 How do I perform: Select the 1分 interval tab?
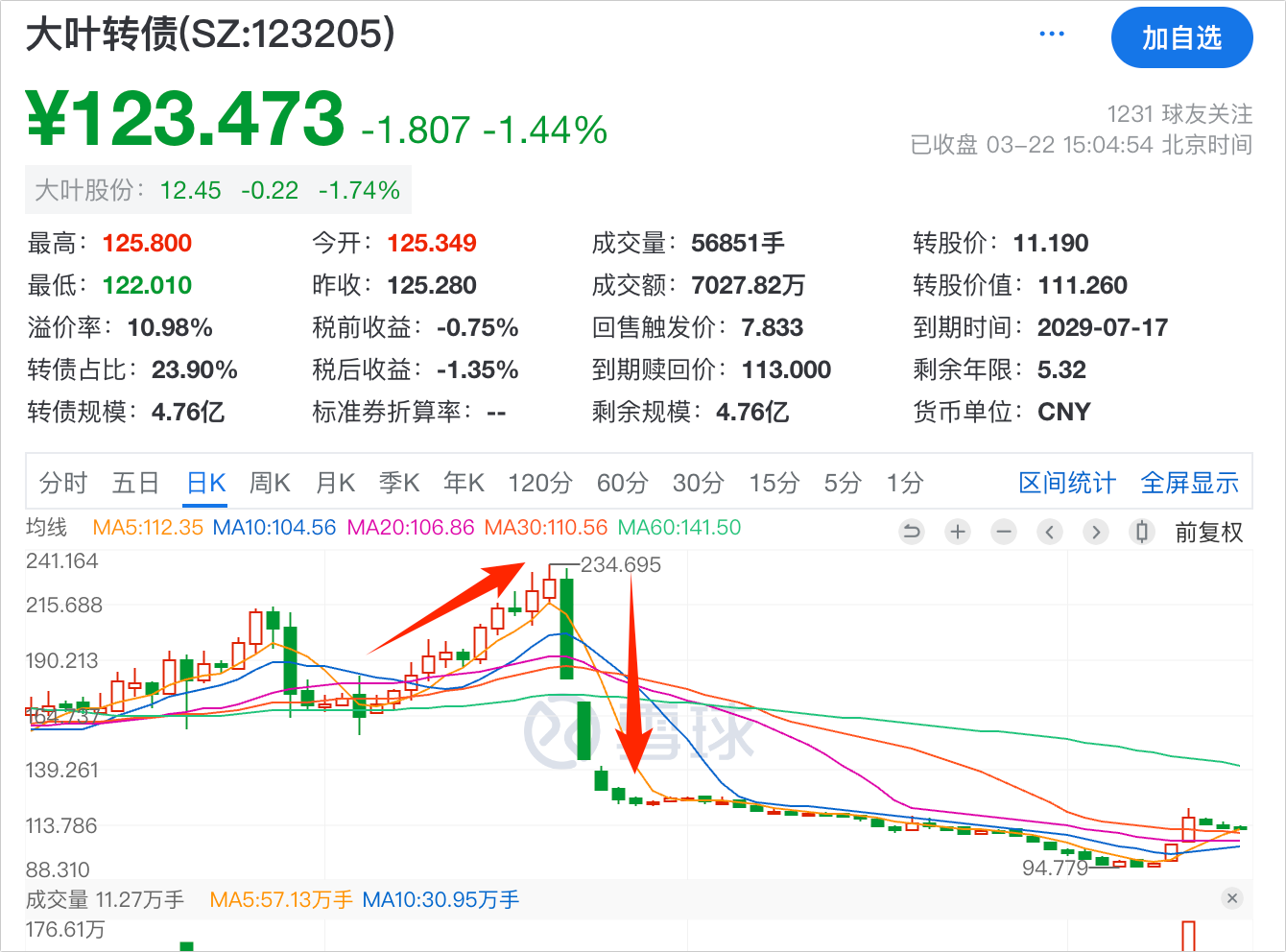[904, 483]
